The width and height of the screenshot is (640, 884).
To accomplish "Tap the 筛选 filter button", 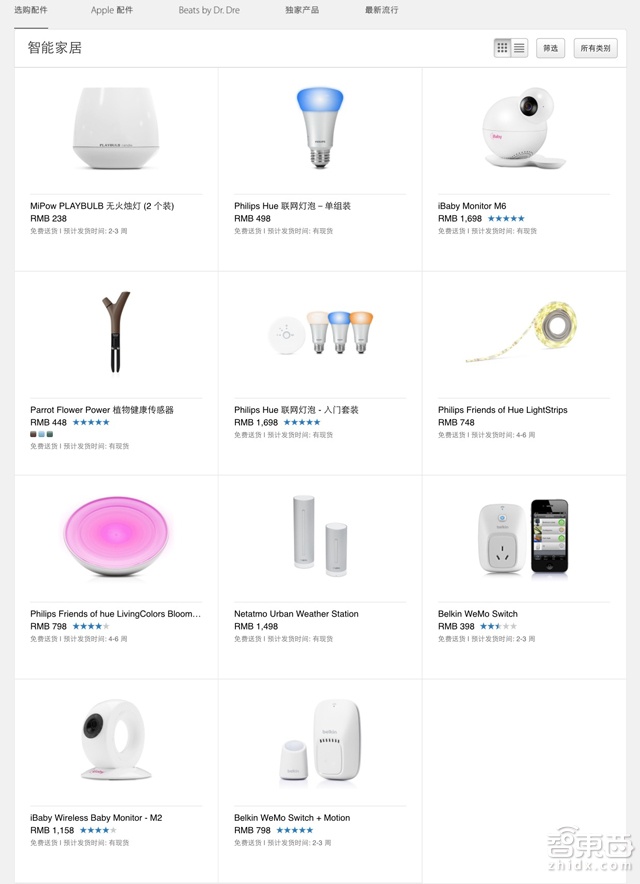I will point(550,48).
